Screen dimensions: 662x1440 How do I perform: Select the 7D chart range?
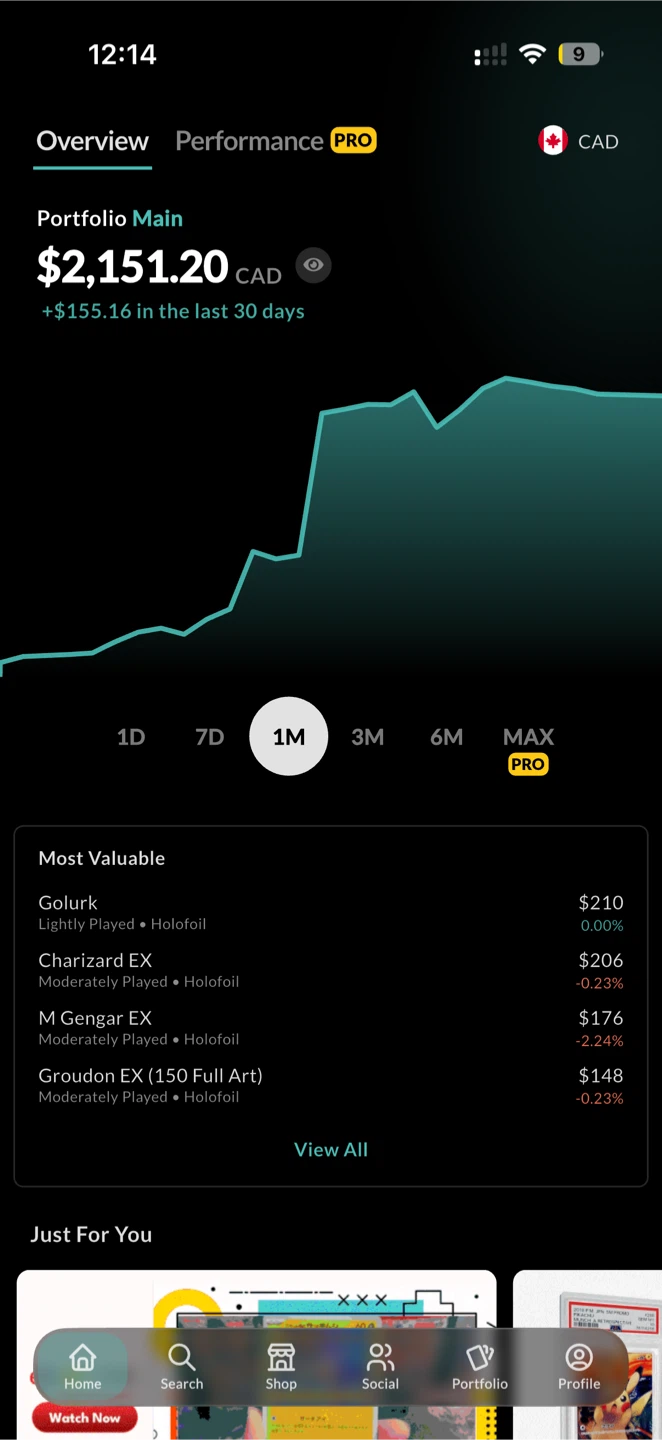(209, 737)
